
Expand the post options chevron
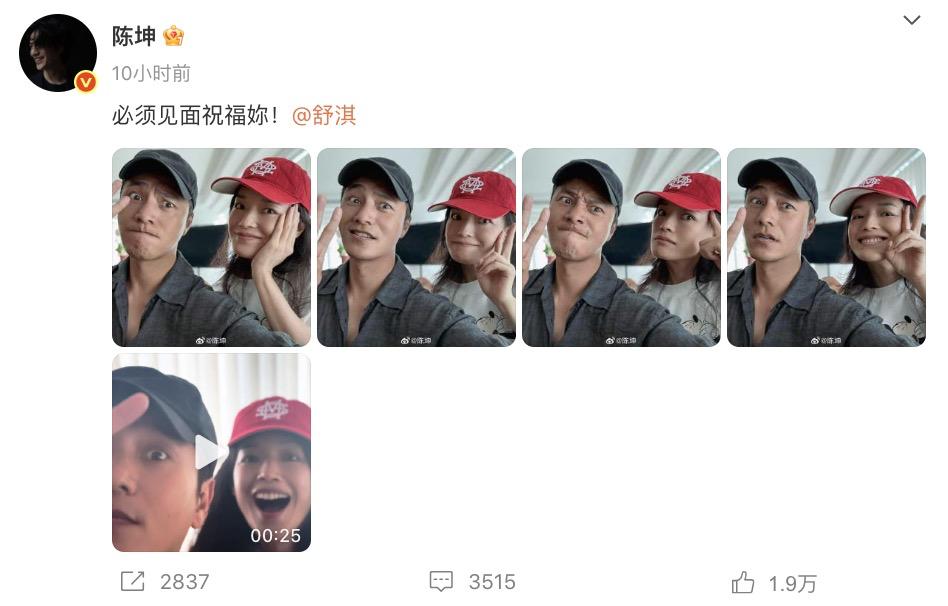pos(911,20)
